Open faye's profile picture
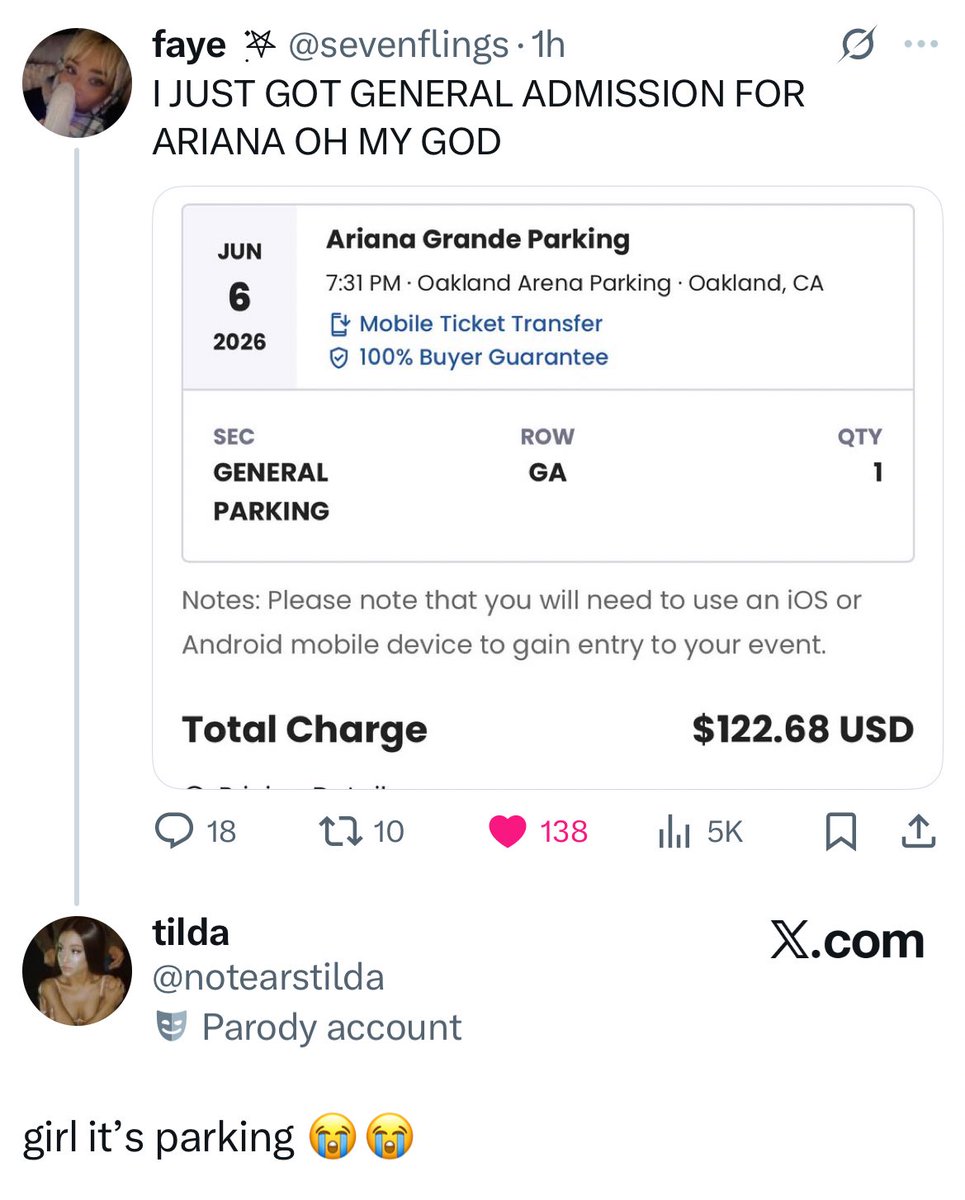 [x=78, y=82]
